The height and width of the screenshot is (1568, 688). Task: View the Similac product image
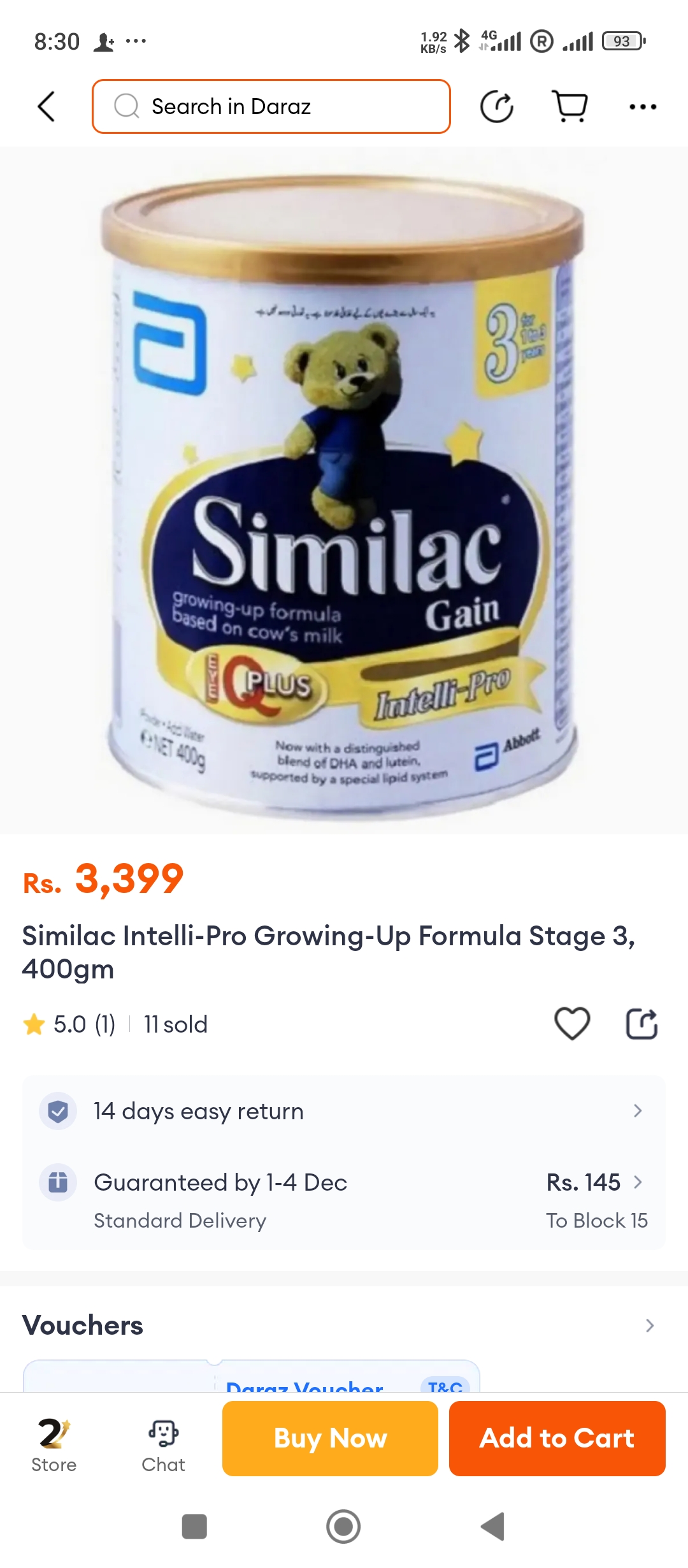click(344, 491)
